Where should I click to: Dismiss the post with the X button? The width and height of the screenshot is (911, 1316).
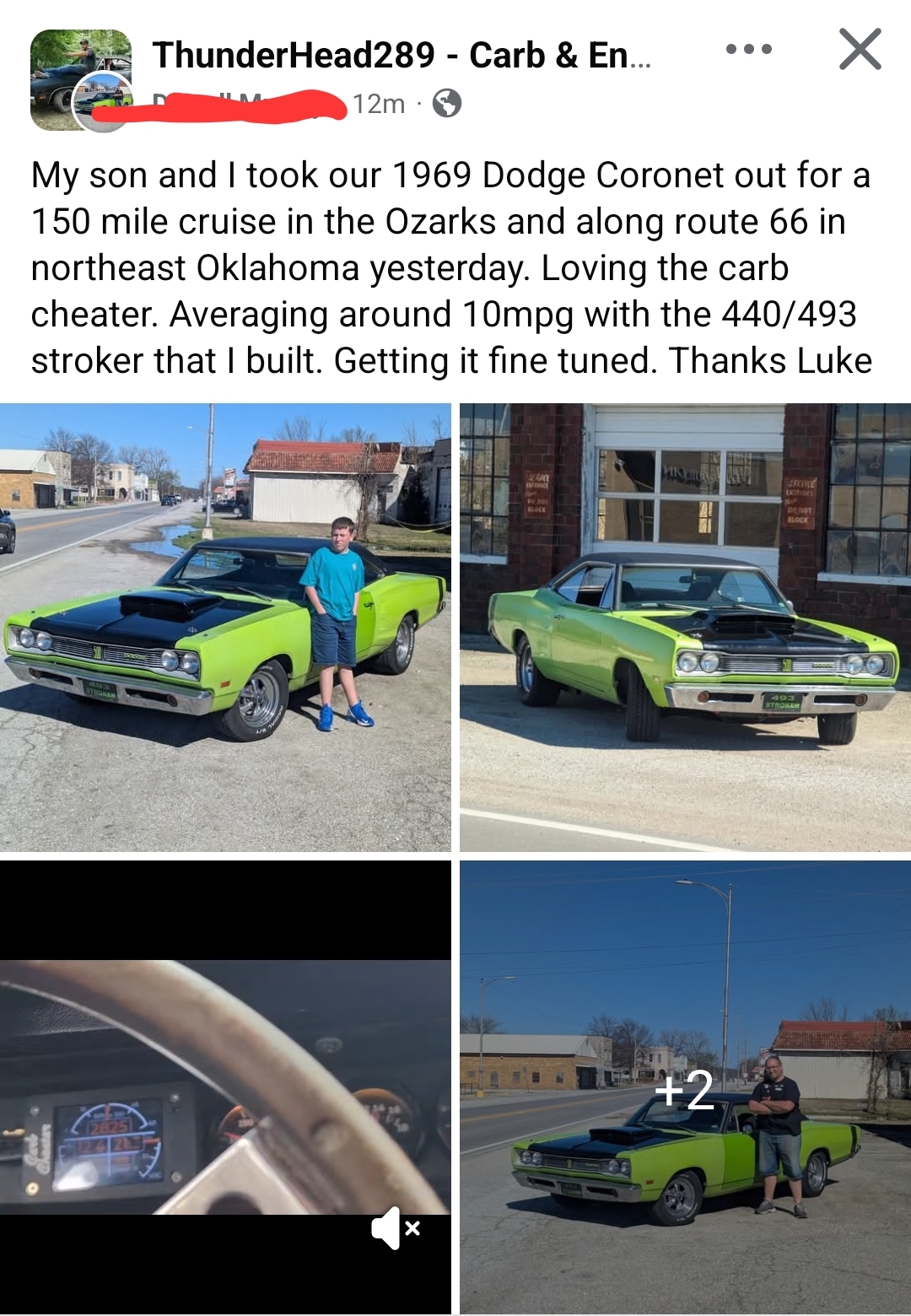(860, 49)
